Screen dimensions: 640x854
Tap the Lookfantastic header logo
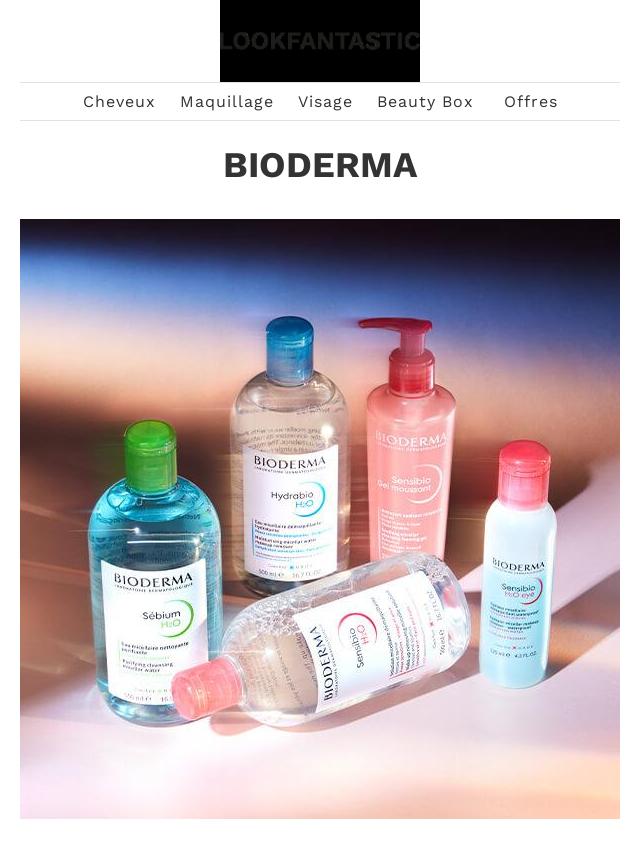320,41
